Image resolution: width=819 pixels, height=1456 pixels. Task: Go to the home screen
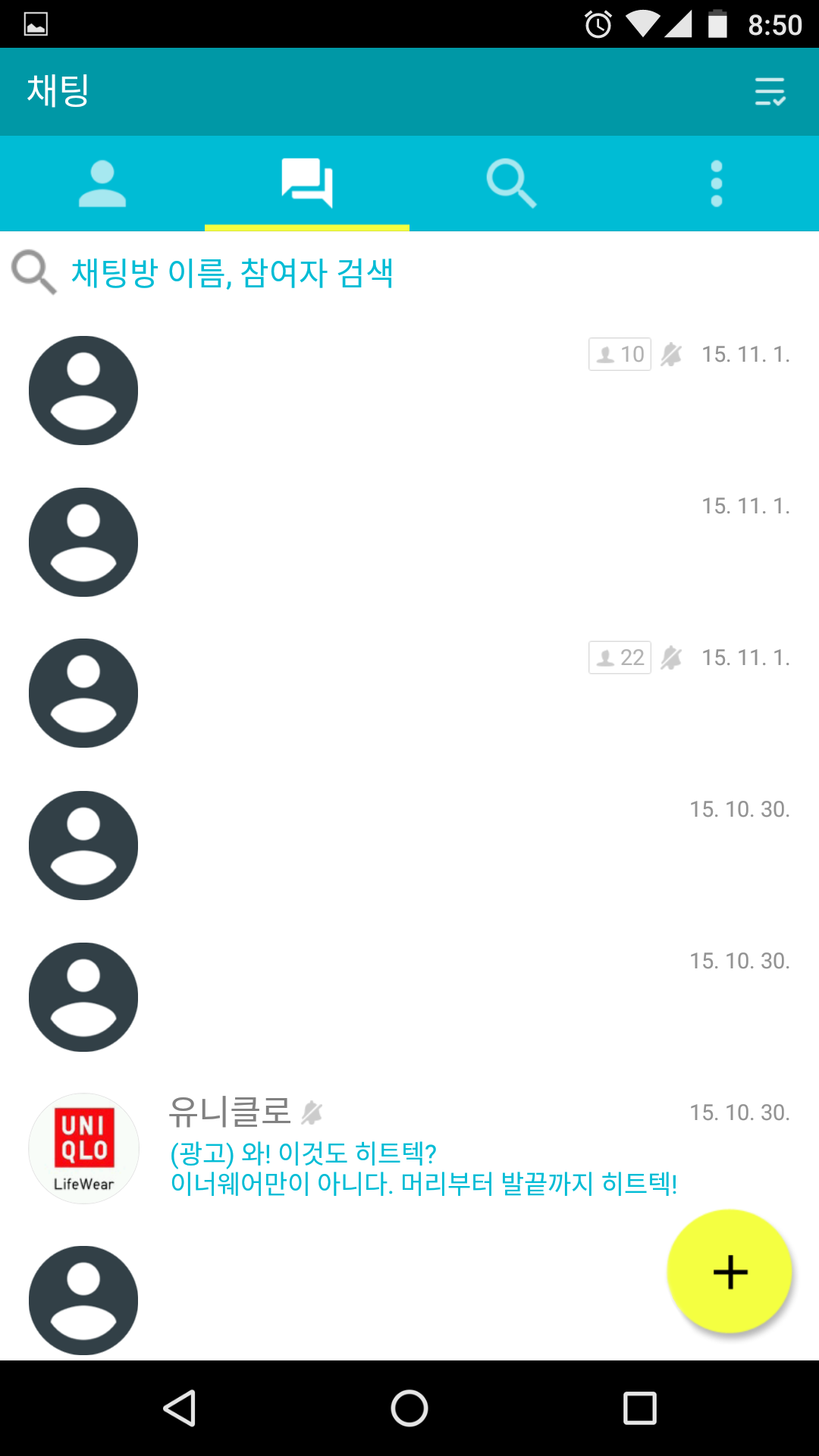coord(409,1408)
